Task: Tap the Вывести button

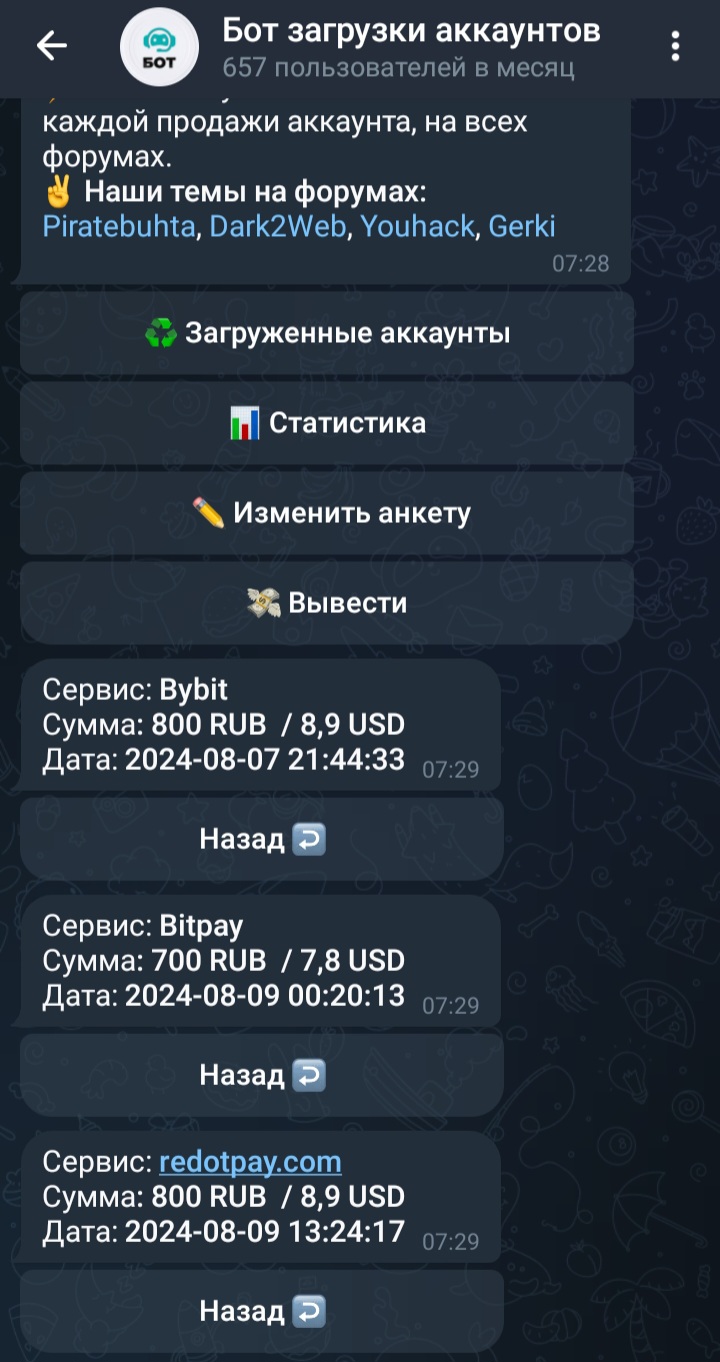Action: [x=327, y=603]
